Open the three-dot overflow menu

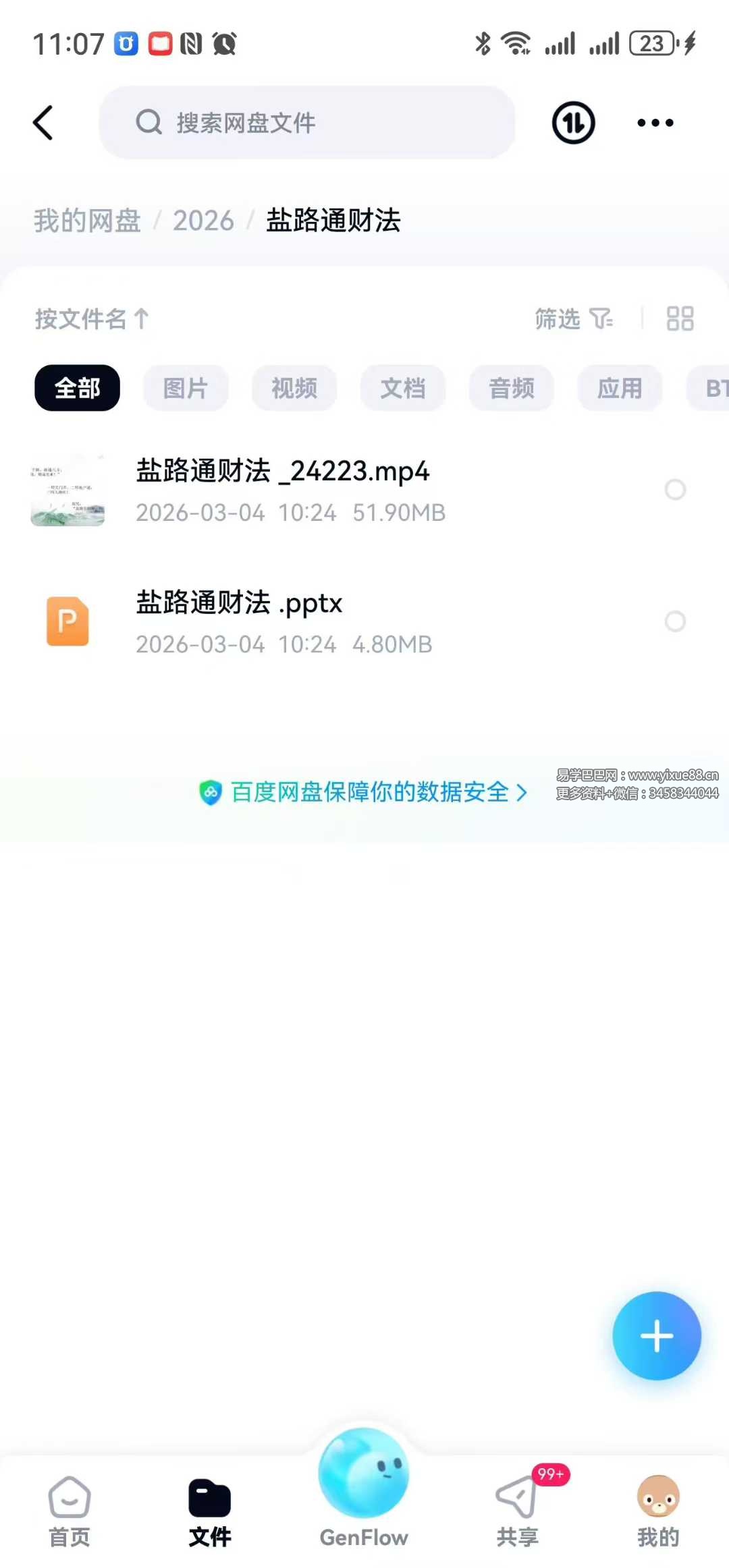[x=655, y=123]
